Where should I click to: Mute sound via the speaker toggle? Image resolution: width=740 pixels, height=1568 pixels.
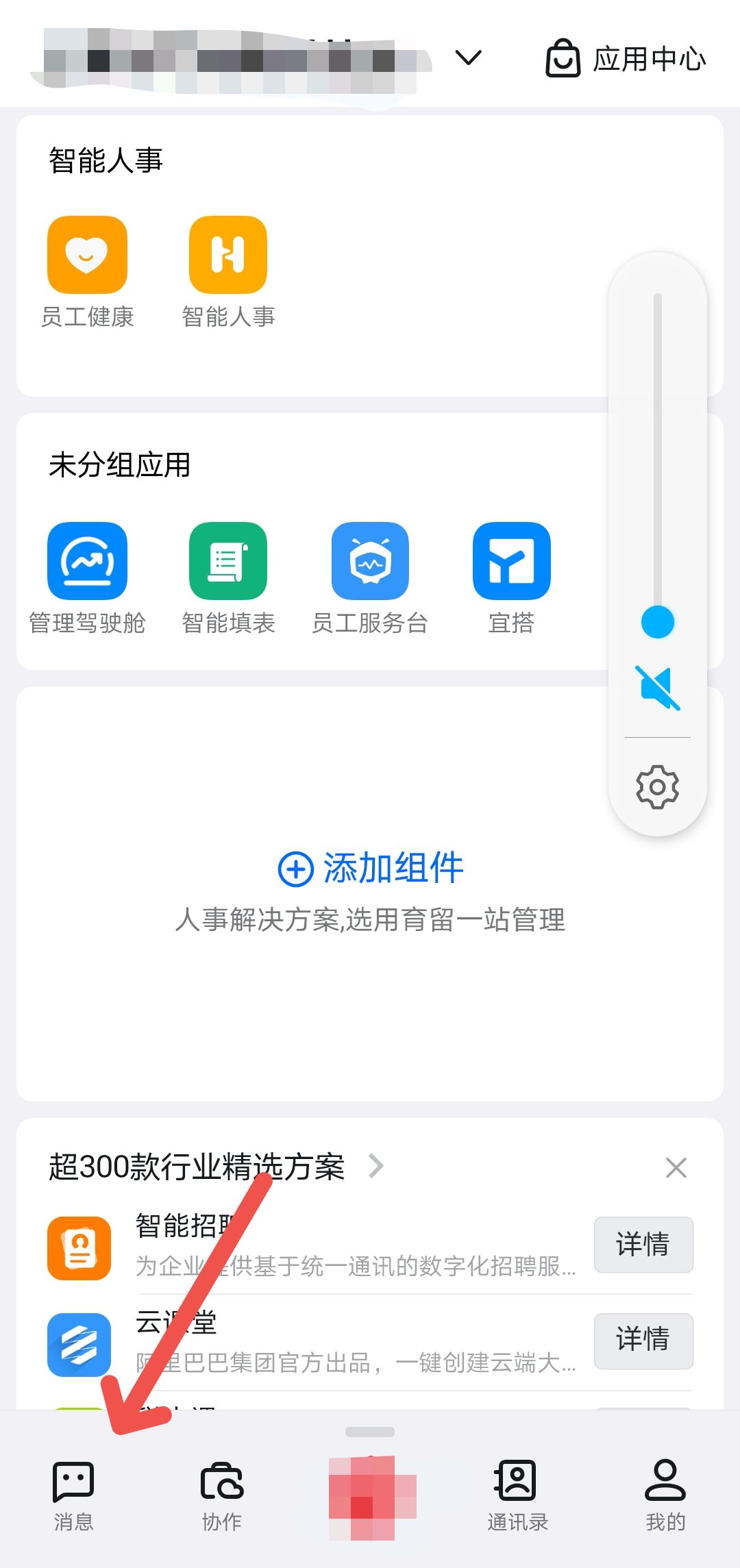click(656, 687)
